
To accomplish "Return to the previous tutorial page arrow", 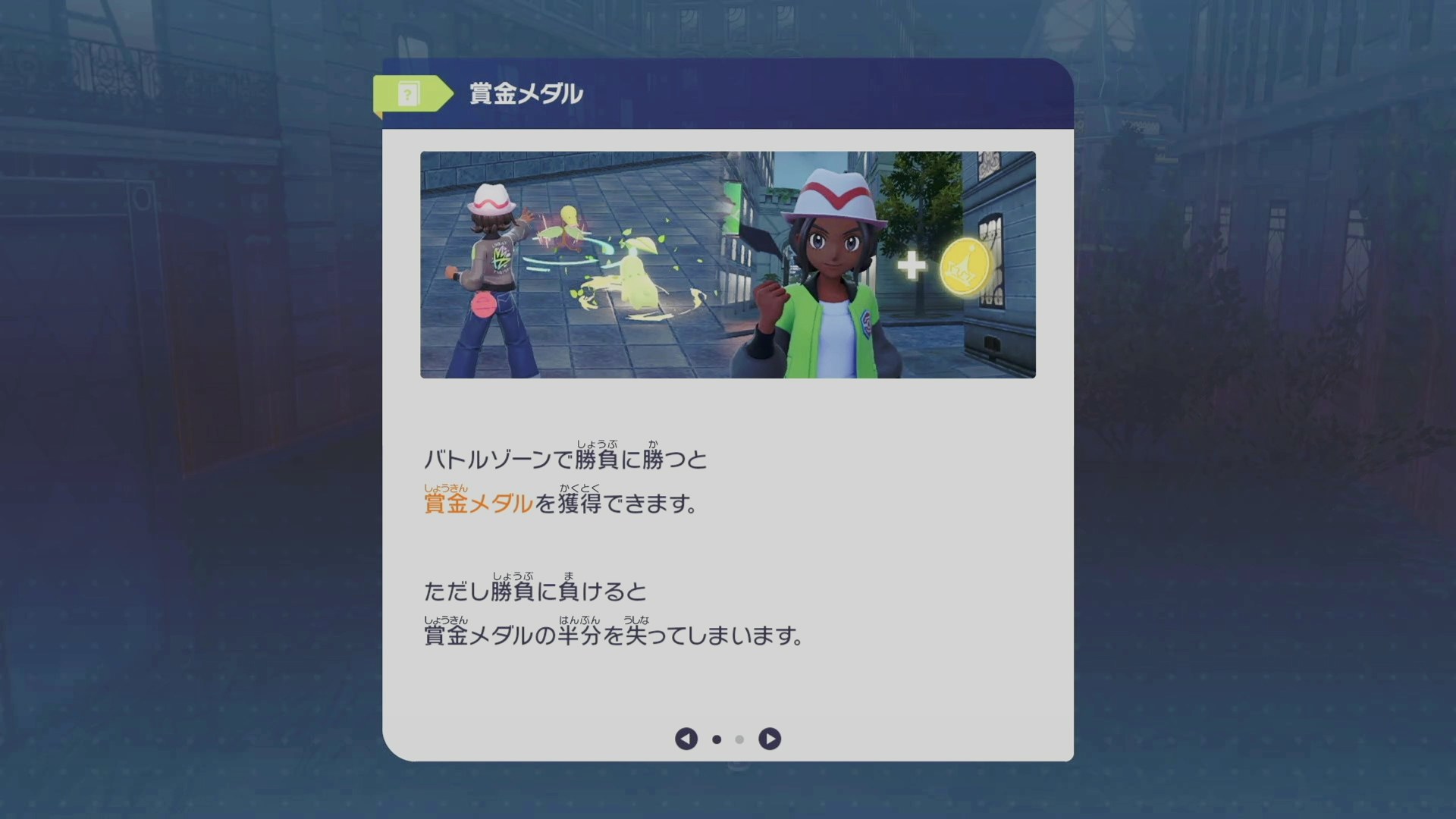I will (686, 739).
